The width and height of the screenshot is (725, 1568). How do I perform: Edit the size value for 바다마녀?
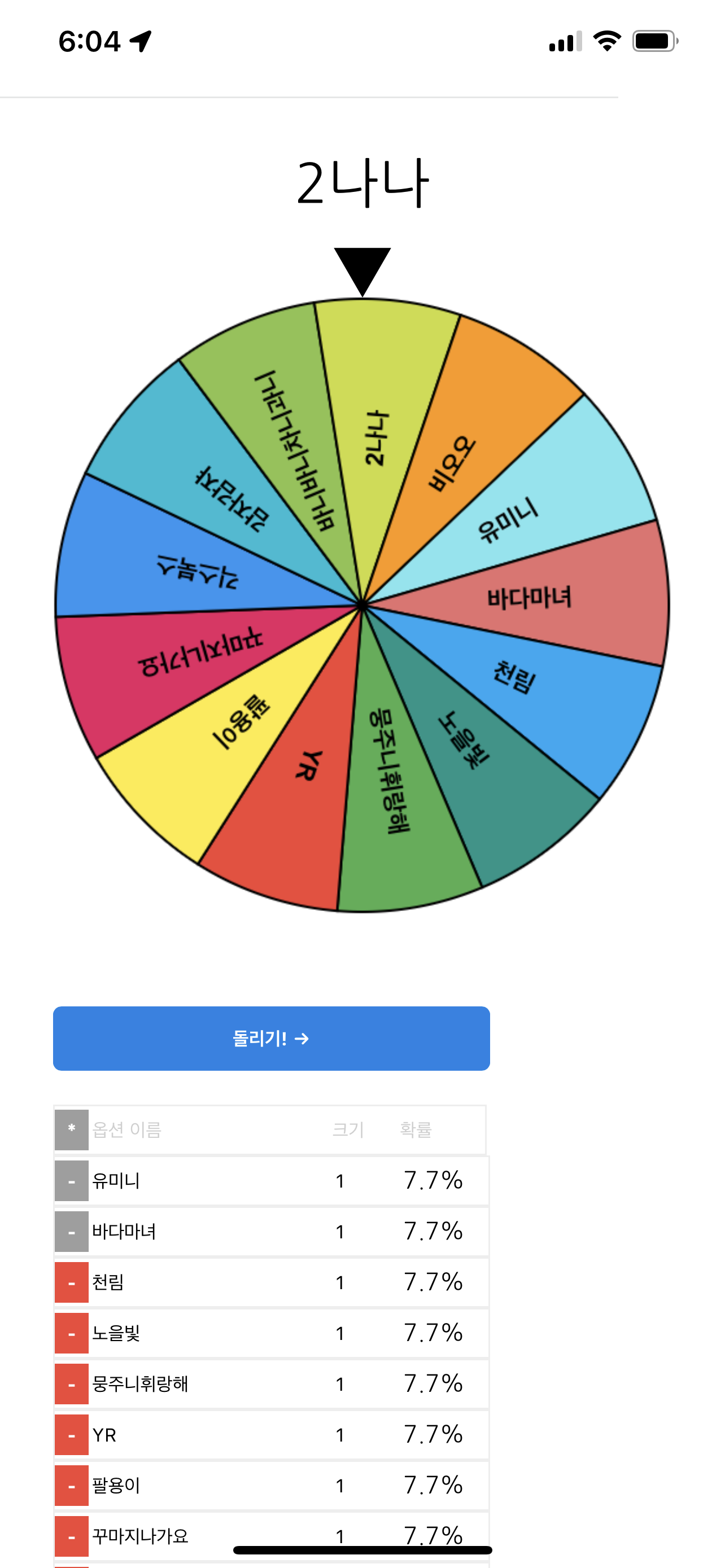coord(340,1232)
